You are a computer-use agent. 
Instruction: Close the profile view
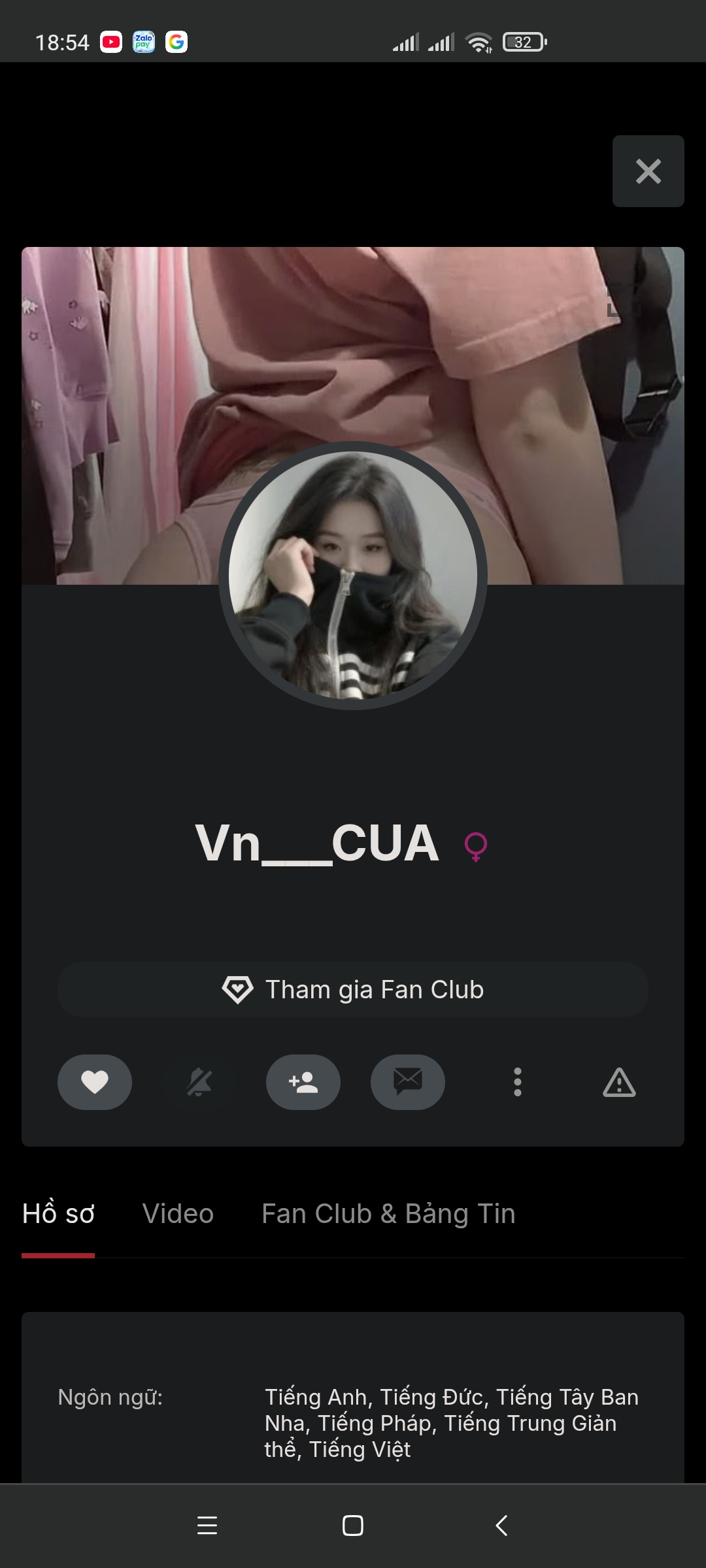click(x=648, y=171)
